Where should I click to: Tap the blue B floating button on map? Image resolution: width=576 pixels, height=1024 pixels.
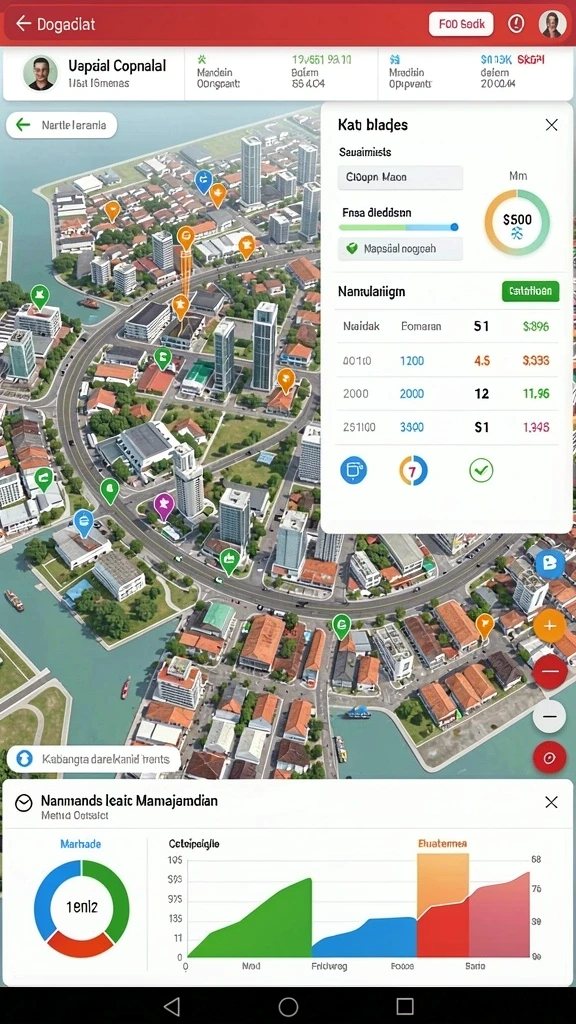coord(549,564)
